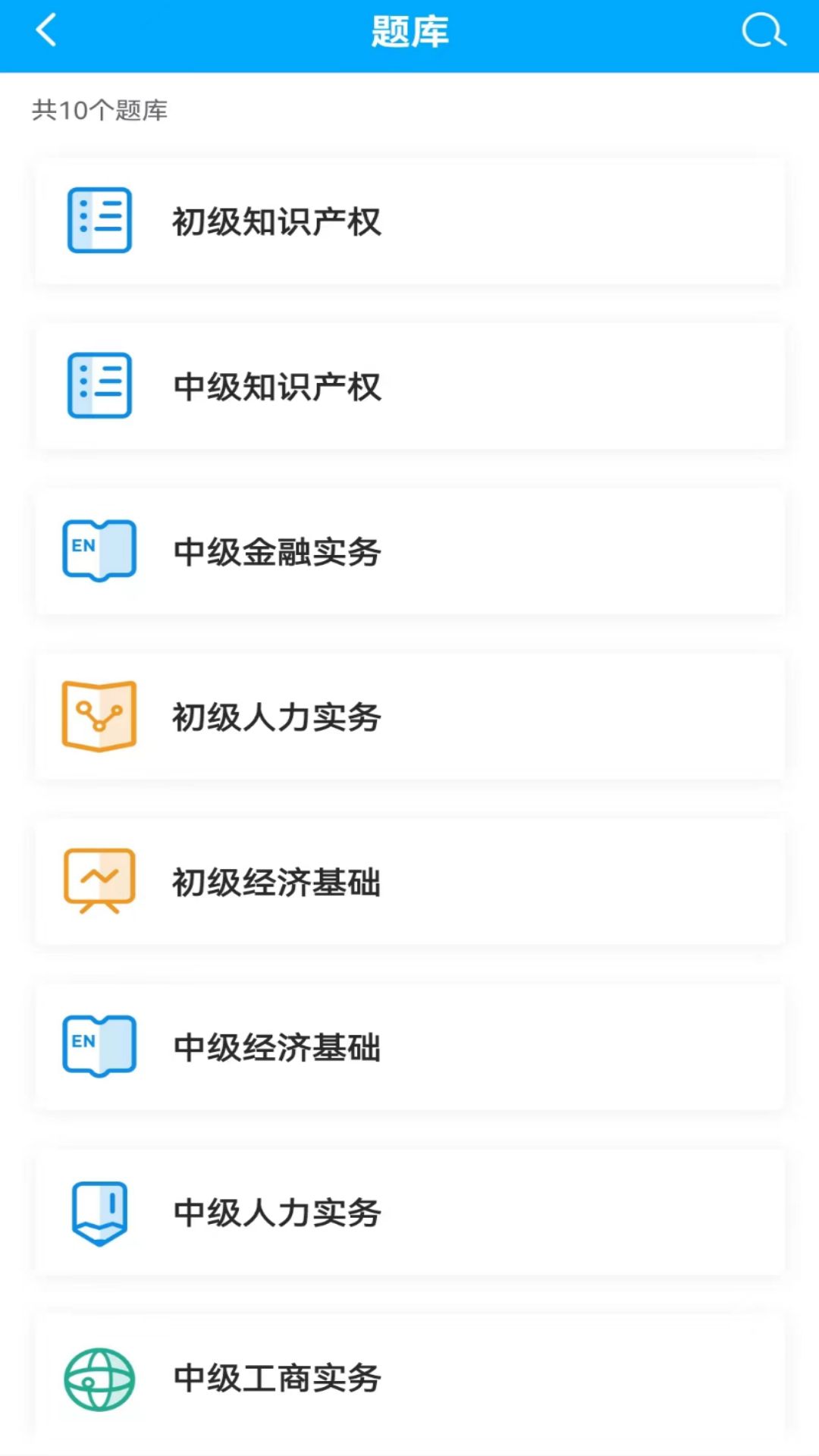Click the 共10个题库 count text
Viewport: 819px width, 1456px height.
tap(100, 110)
